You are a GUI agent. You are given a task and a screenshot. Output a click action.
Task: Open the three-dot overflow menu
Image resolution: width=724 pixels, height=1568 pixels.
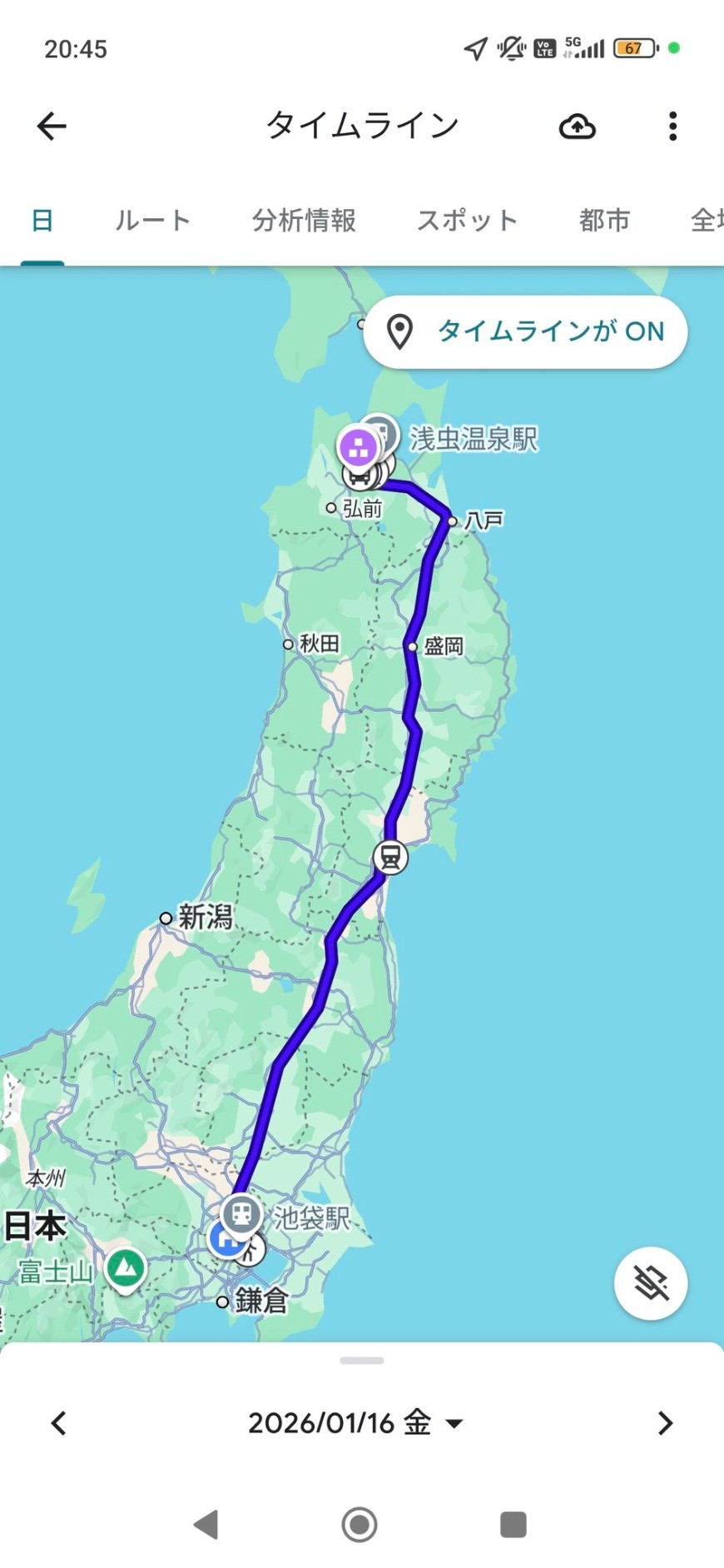coord(672,127)
